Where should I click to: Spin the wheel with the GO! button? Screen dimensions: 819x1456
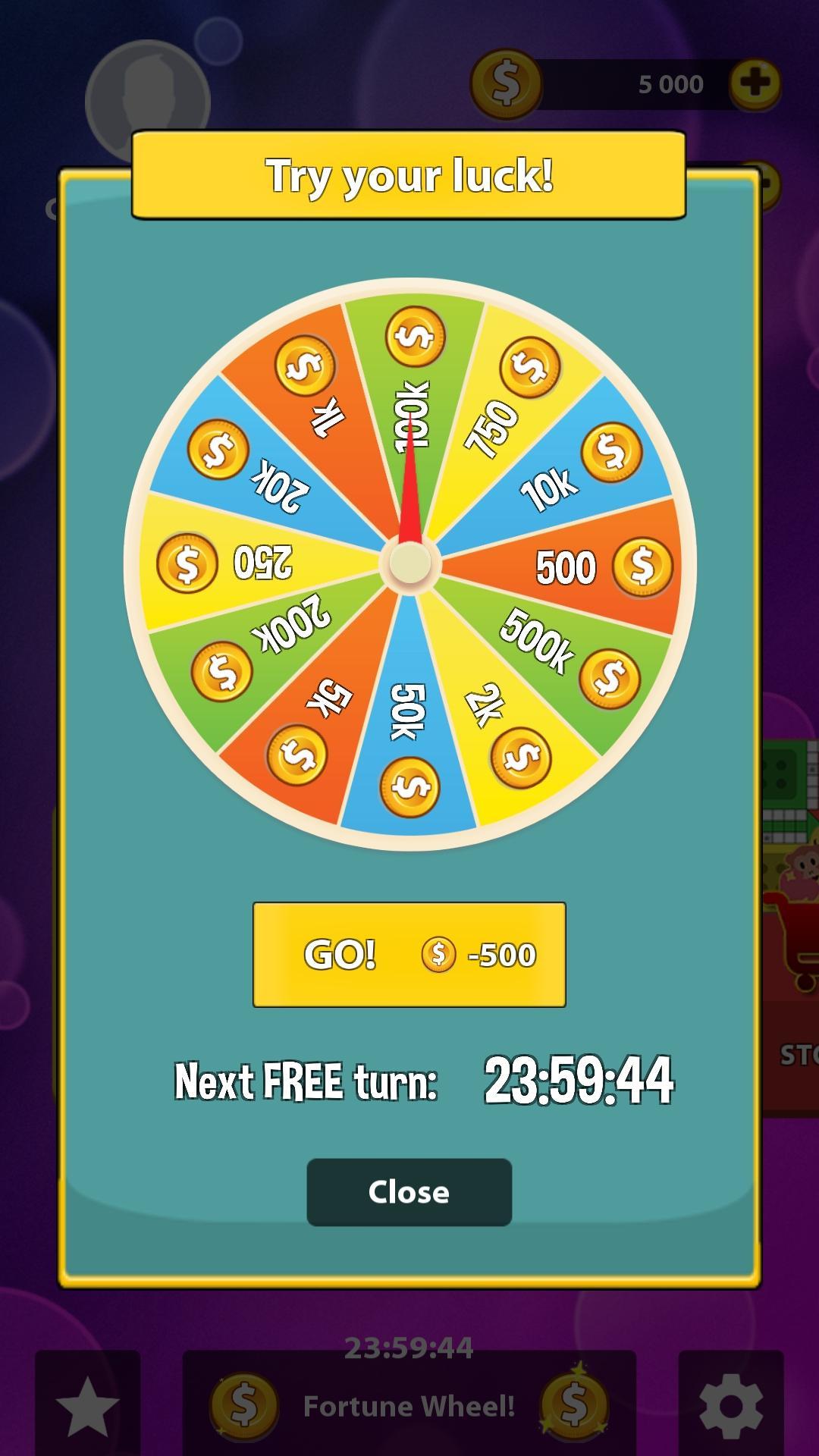[x=409, y=954]
